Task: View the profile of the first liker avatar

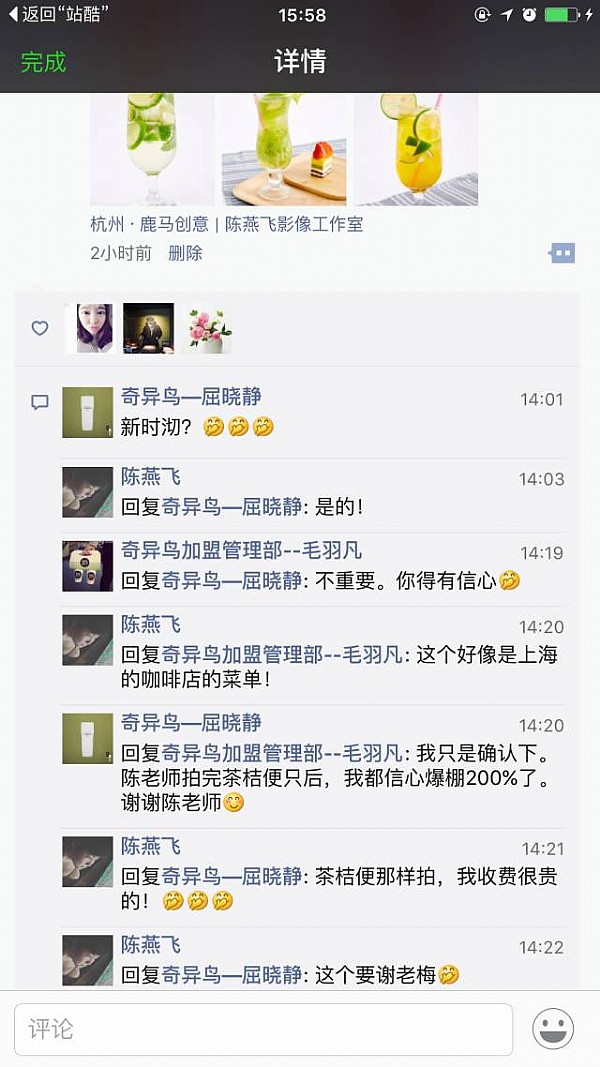Action: click(x=89, y=328)
